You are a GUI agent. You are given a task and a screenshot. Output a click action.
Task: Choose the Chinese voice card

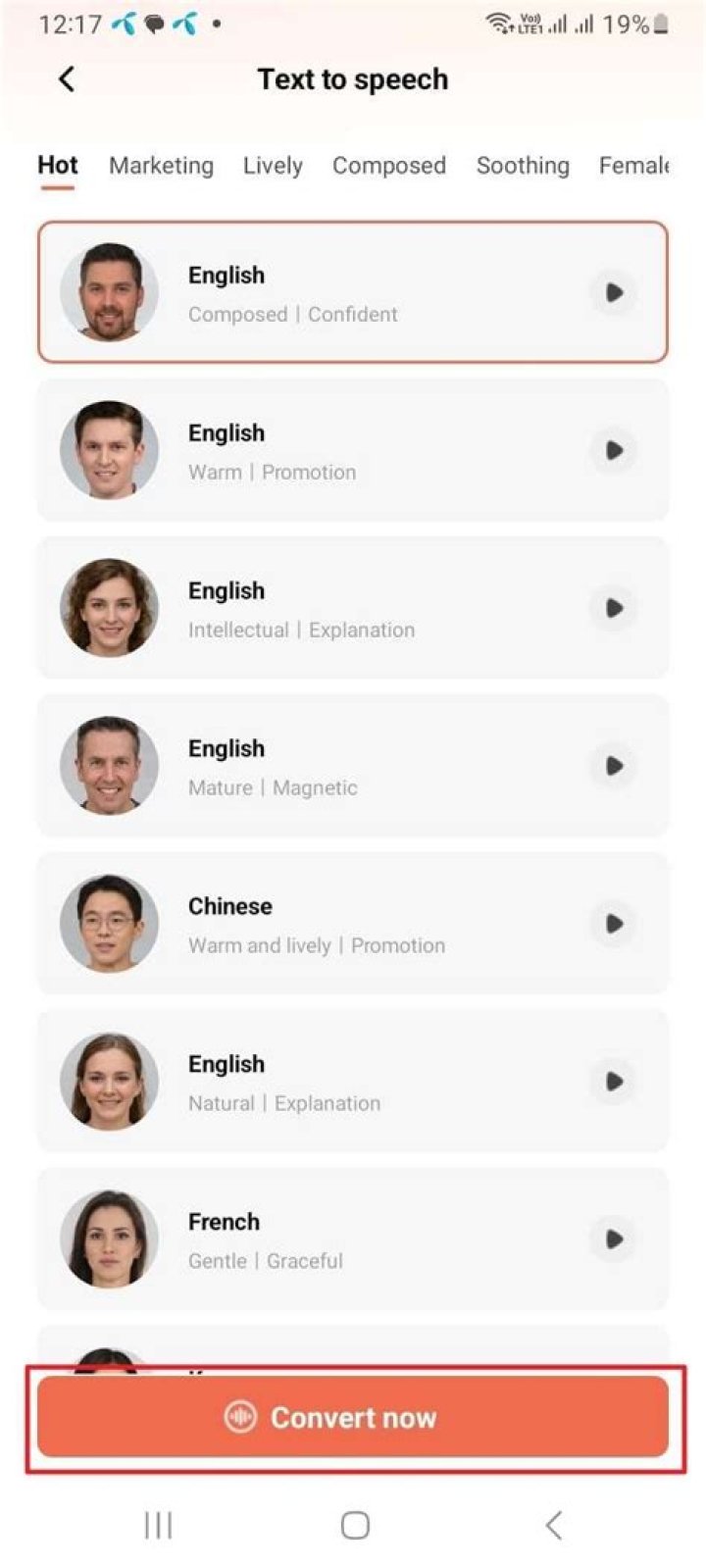click(x=353, y=924)
